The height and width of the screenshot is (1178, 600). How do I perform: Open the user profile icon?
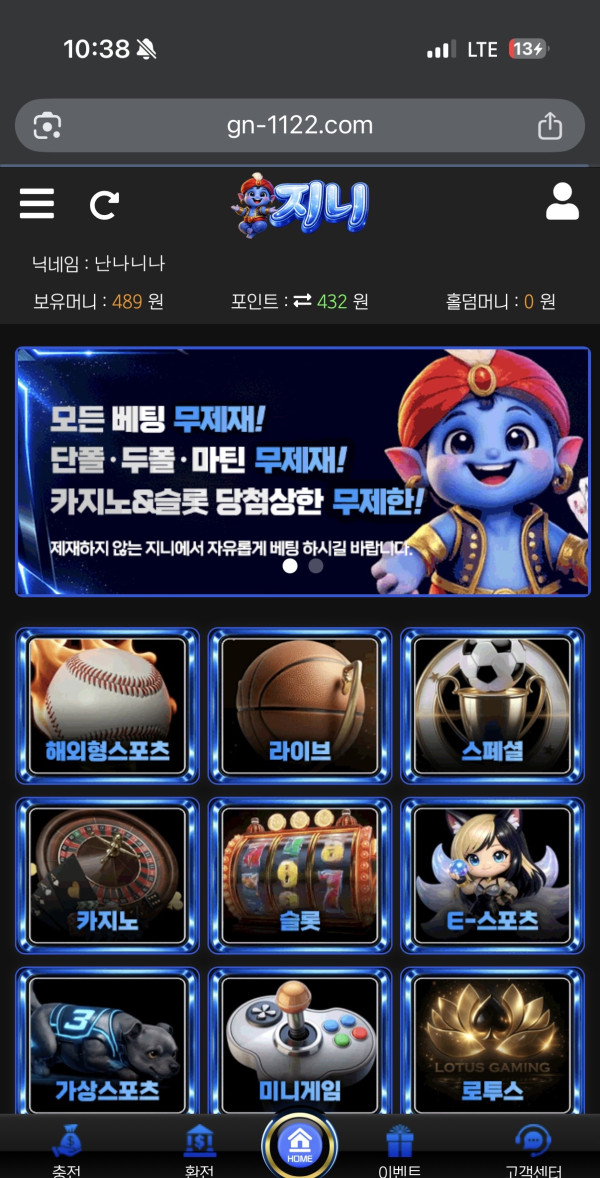click(x=562, y=202)
